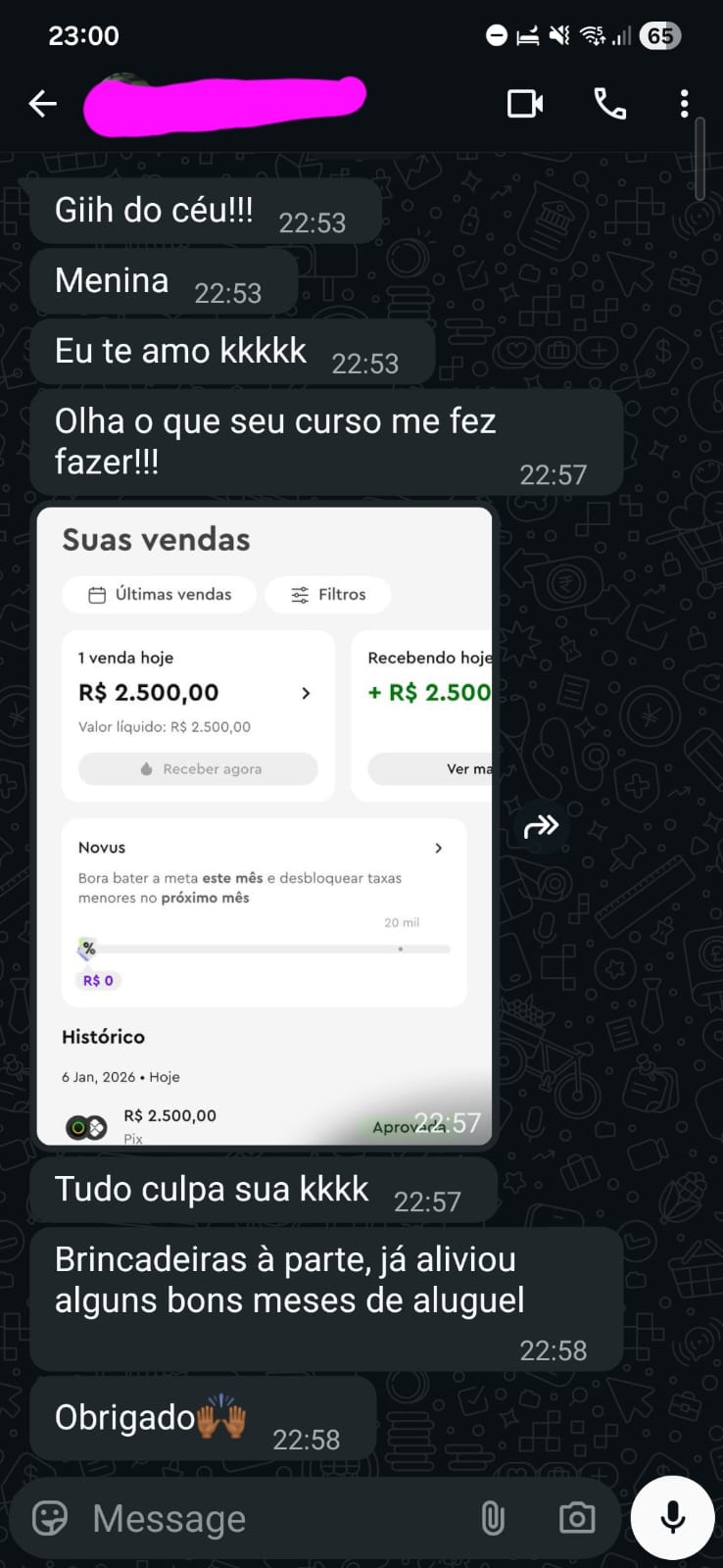
Task: Go back to the chat list
Action: click(x=42, y=104)
